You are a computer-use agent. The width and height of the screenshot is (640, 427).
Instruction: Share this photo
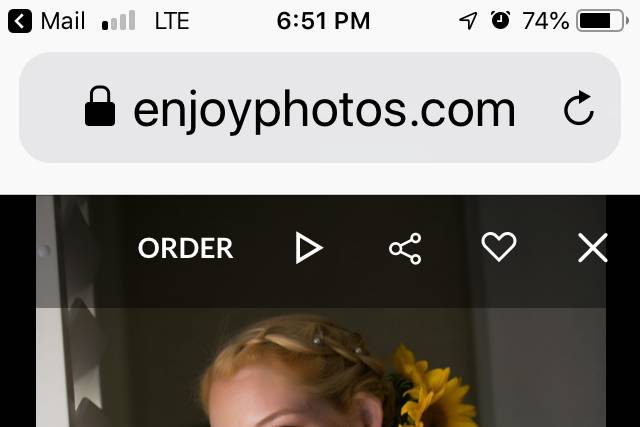[405, 248]
